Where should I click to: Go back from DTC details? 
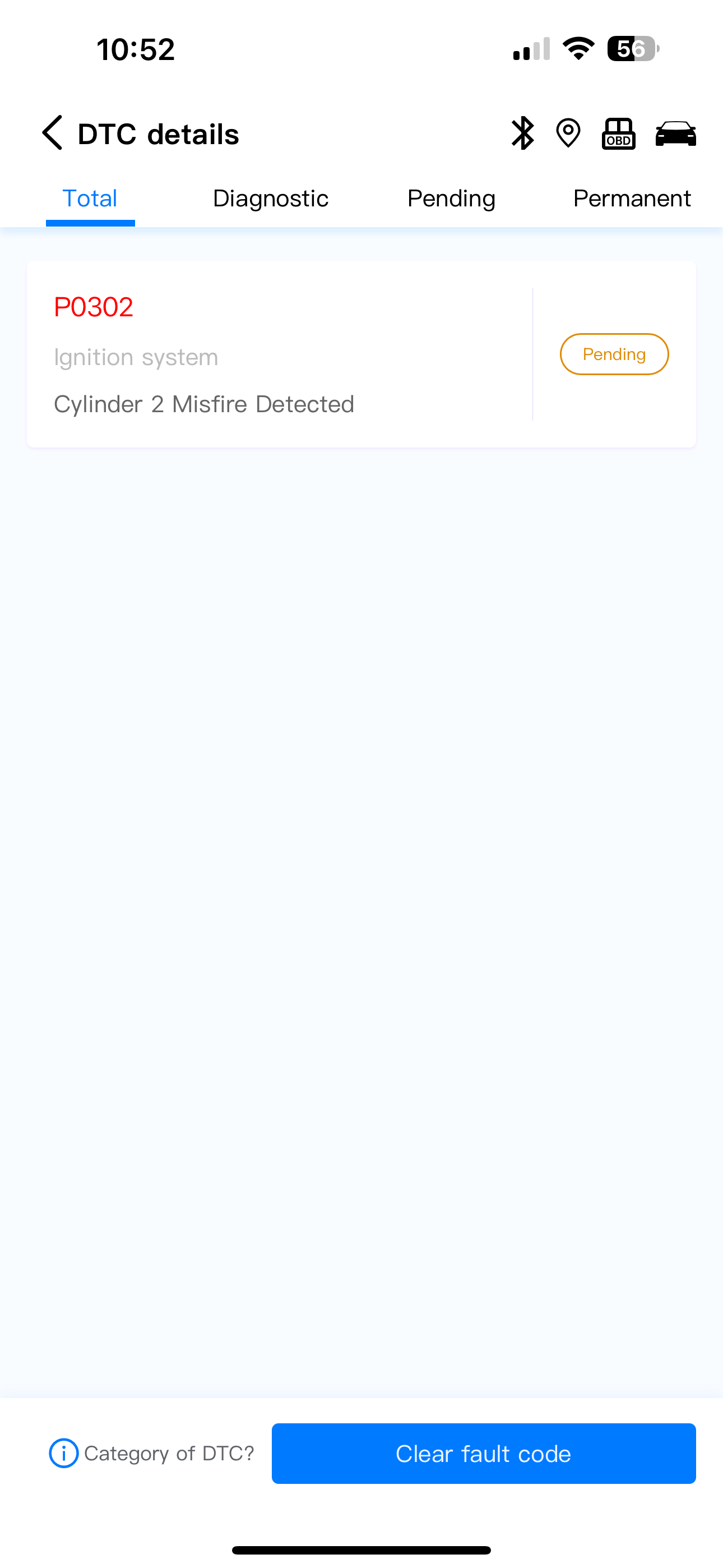pos(52,133)
